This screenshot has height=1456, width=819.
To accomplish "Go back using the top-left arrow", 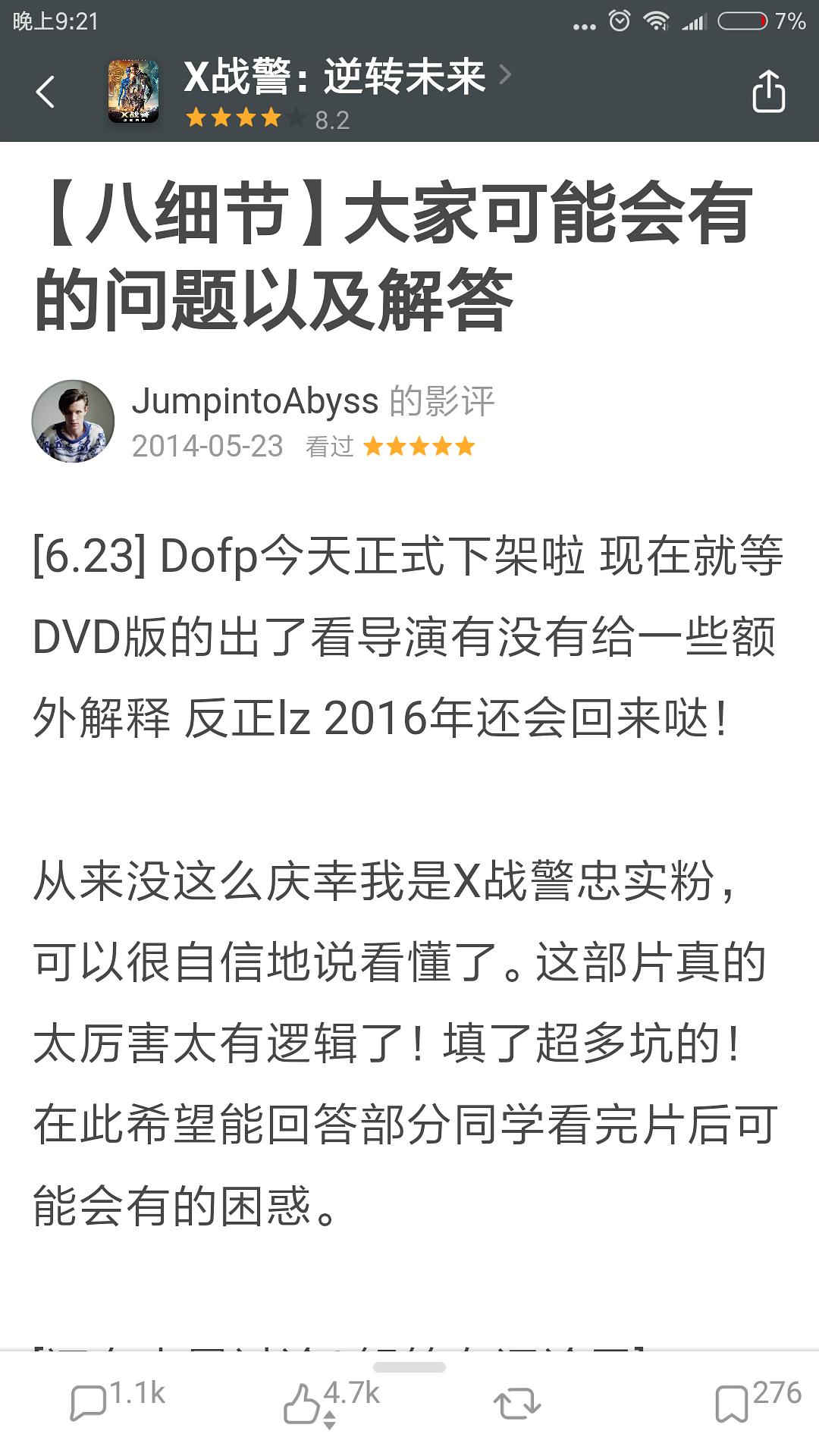I will 45,93.
